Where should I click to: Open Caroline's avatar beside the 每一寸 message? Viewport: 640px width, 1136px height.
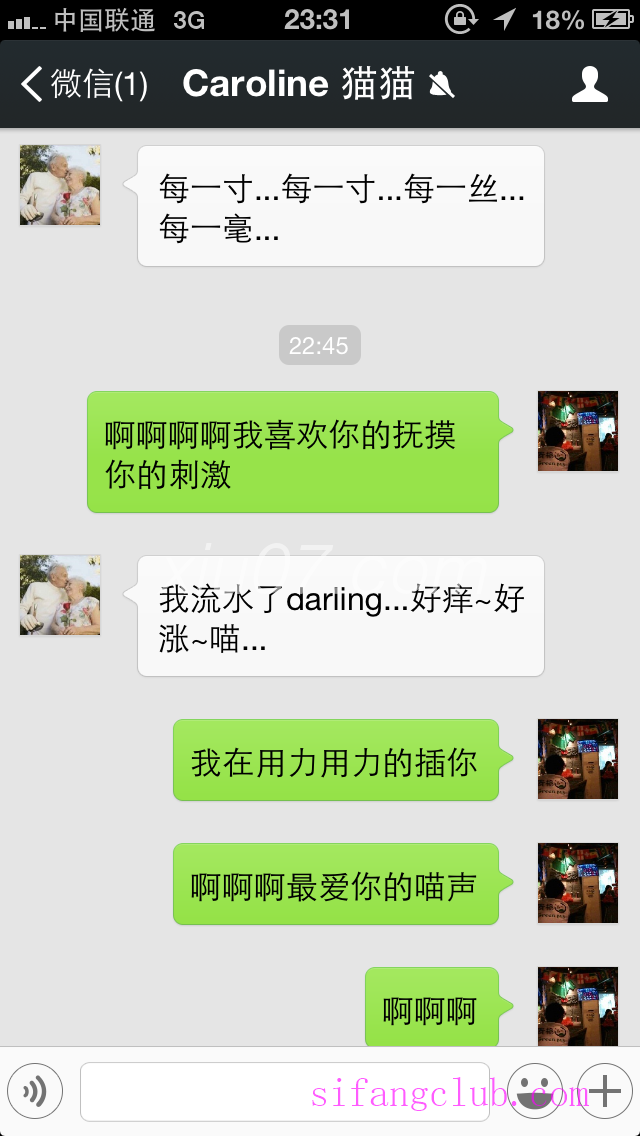coord(60,185)
